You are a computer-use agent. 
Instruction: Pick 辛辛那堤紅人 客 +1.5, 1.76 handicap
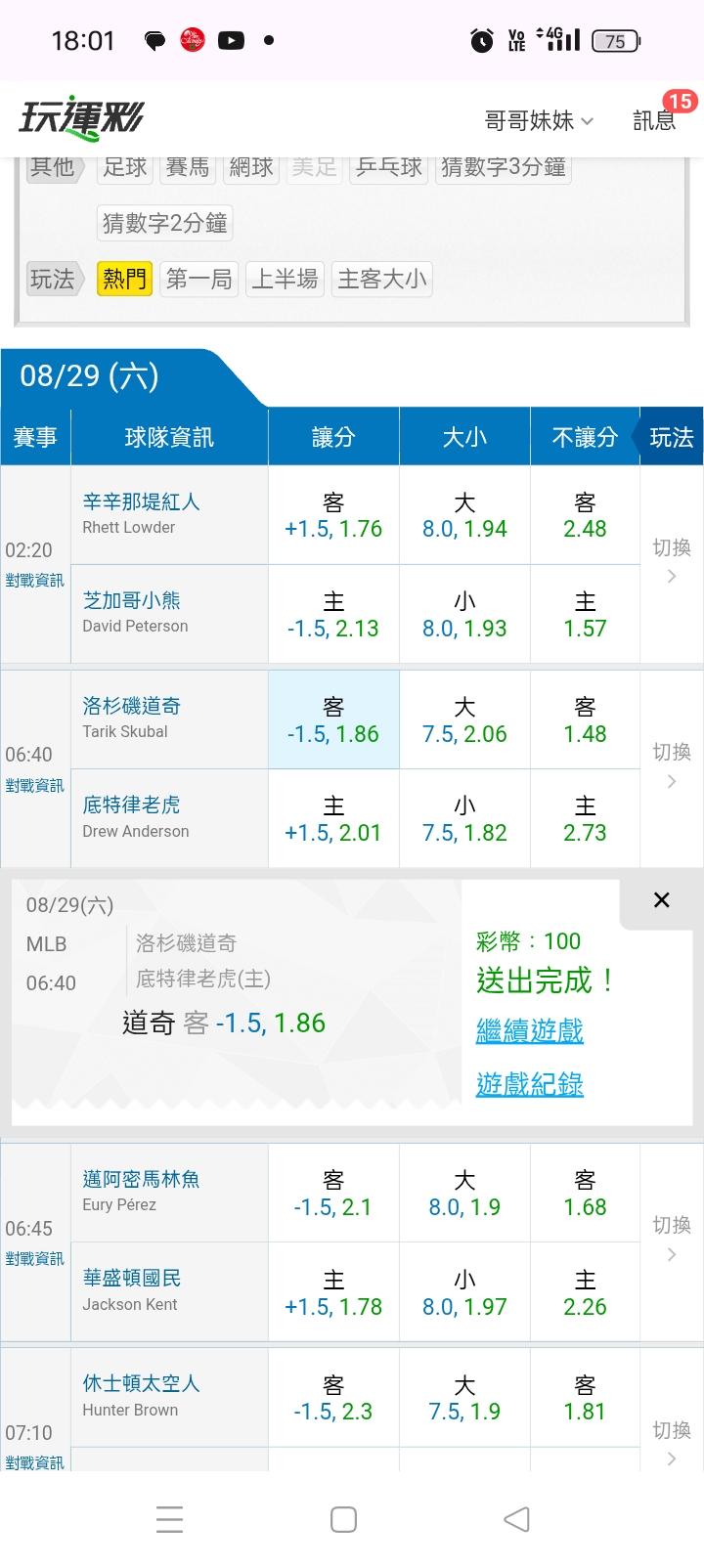pos(333,515)
